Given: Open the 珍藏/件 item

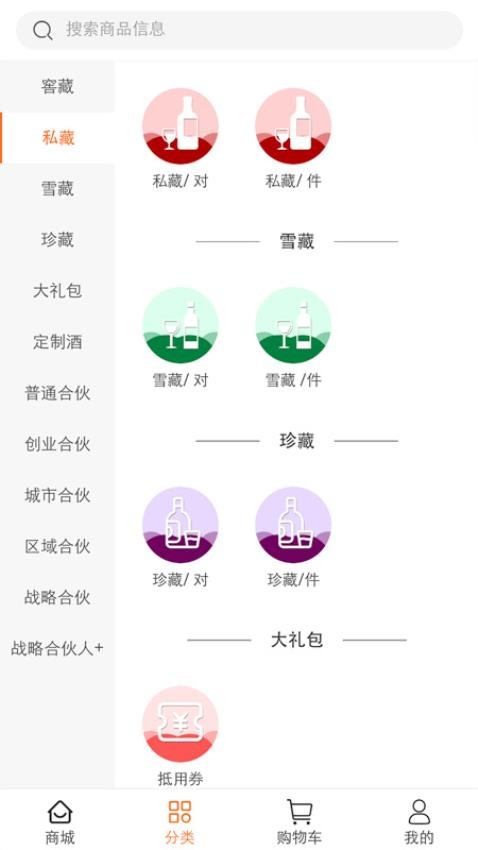Looking at the screenshot, I should [x=293, y=538].
